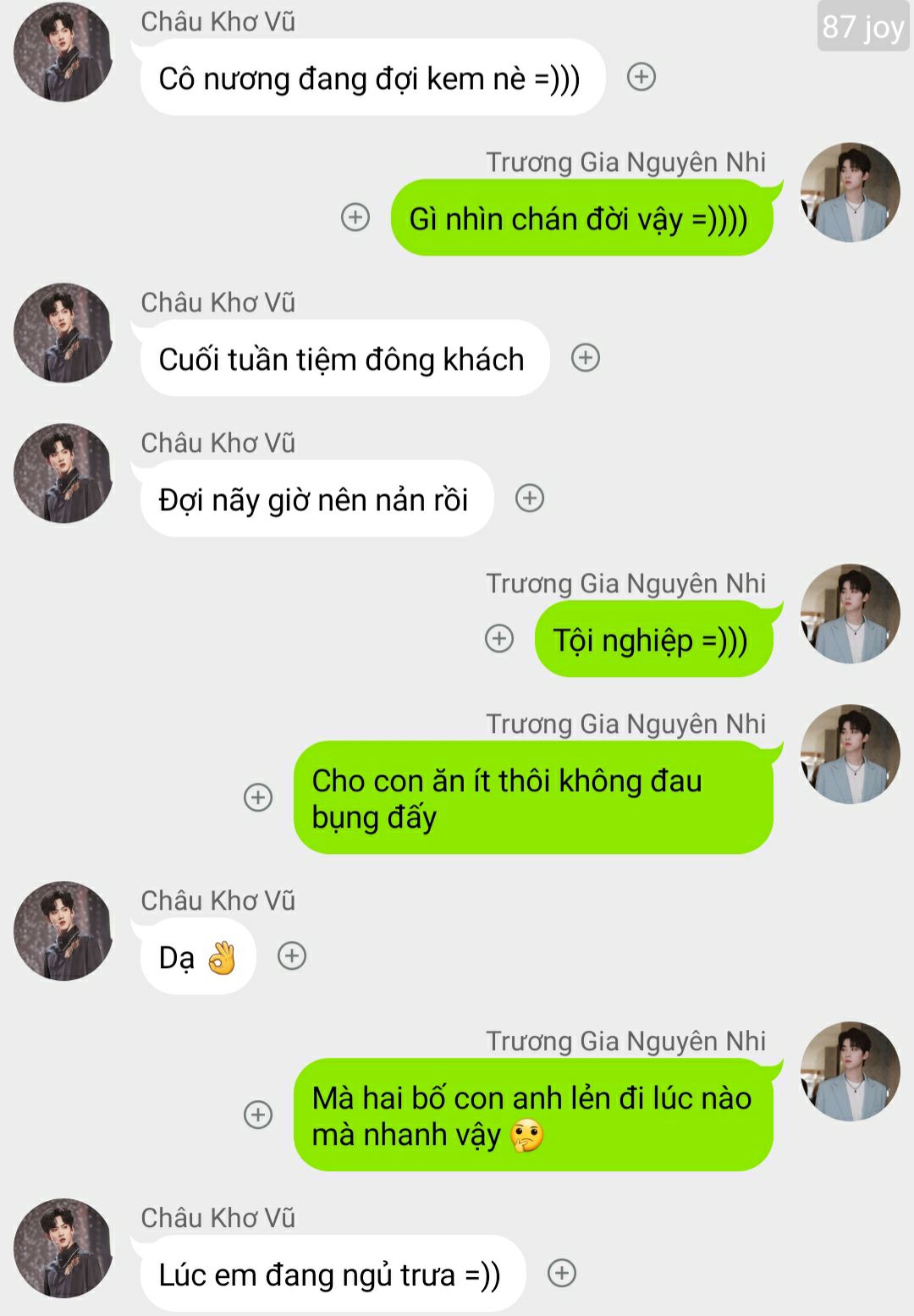The image size is (914, 1316).
Task: Open Châu Khơ Vũ's avatar beside the "Dạ" message
Action: 63,931
